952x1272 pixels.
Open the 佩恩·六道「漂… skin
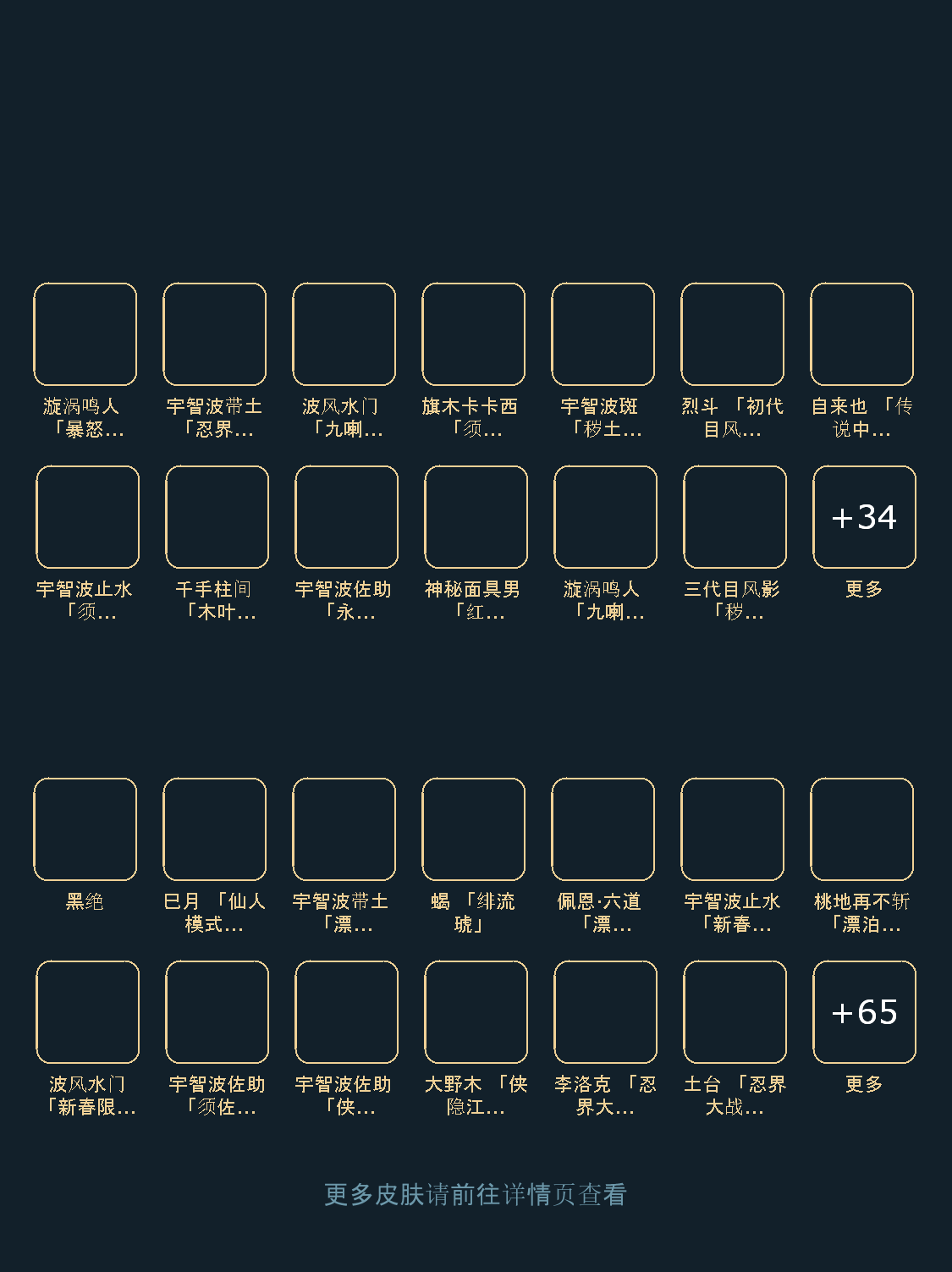[603, 829]
